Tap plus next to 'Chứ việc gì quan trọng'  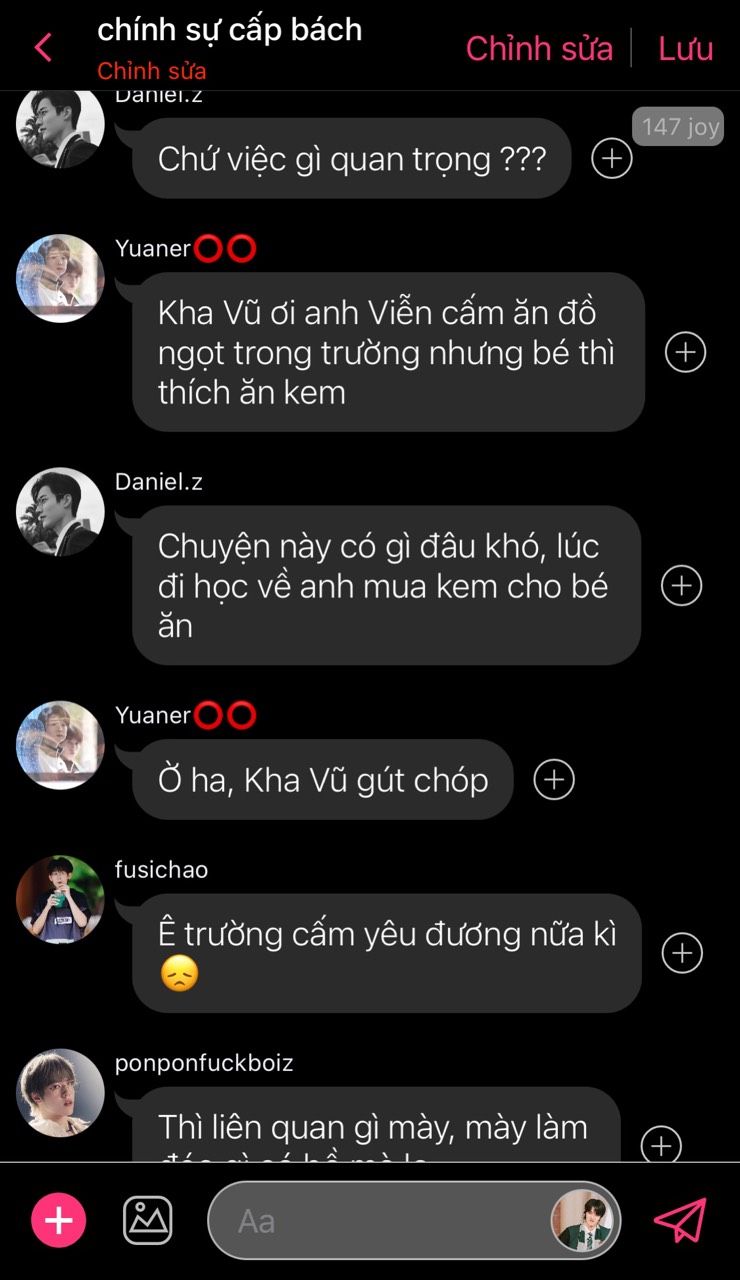612,158
